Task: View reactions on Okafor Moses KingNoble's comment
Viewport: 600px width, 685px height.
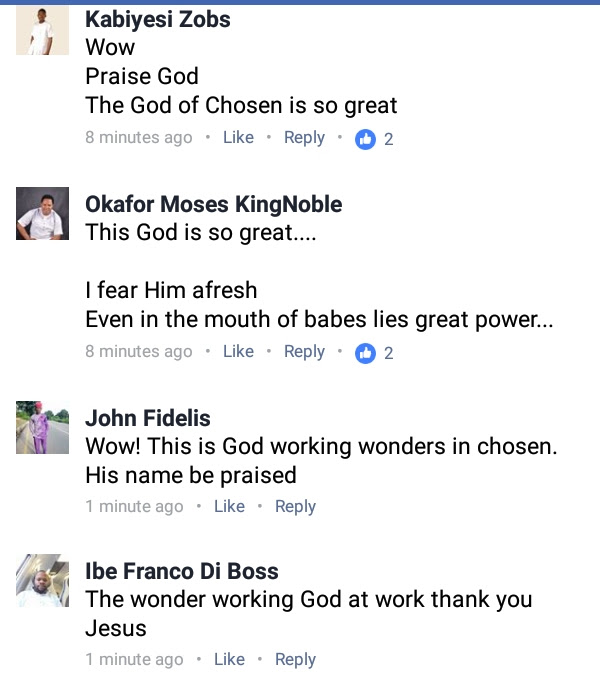Action: [375, 353]
